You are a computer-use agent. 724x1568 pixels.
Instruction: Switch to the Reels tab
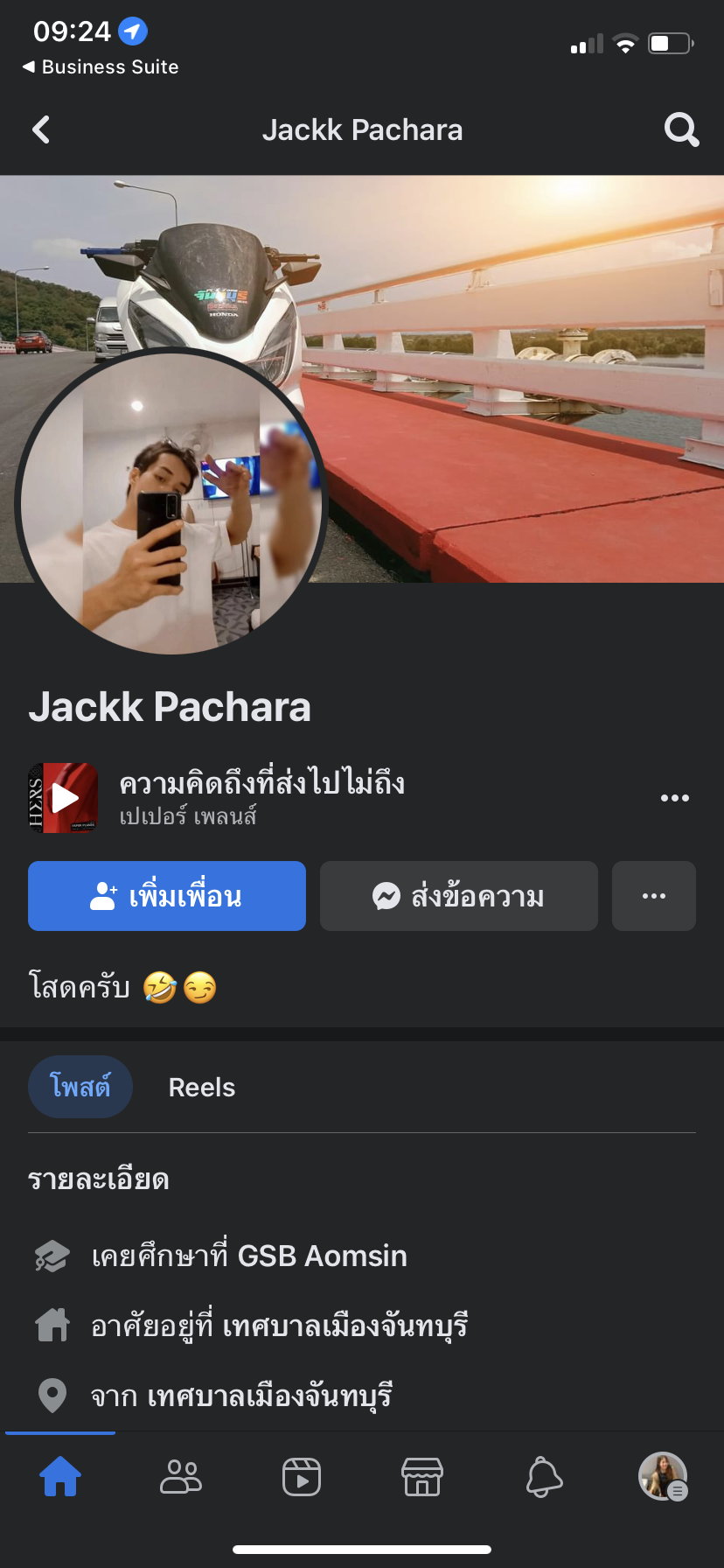click(202, 1088)
